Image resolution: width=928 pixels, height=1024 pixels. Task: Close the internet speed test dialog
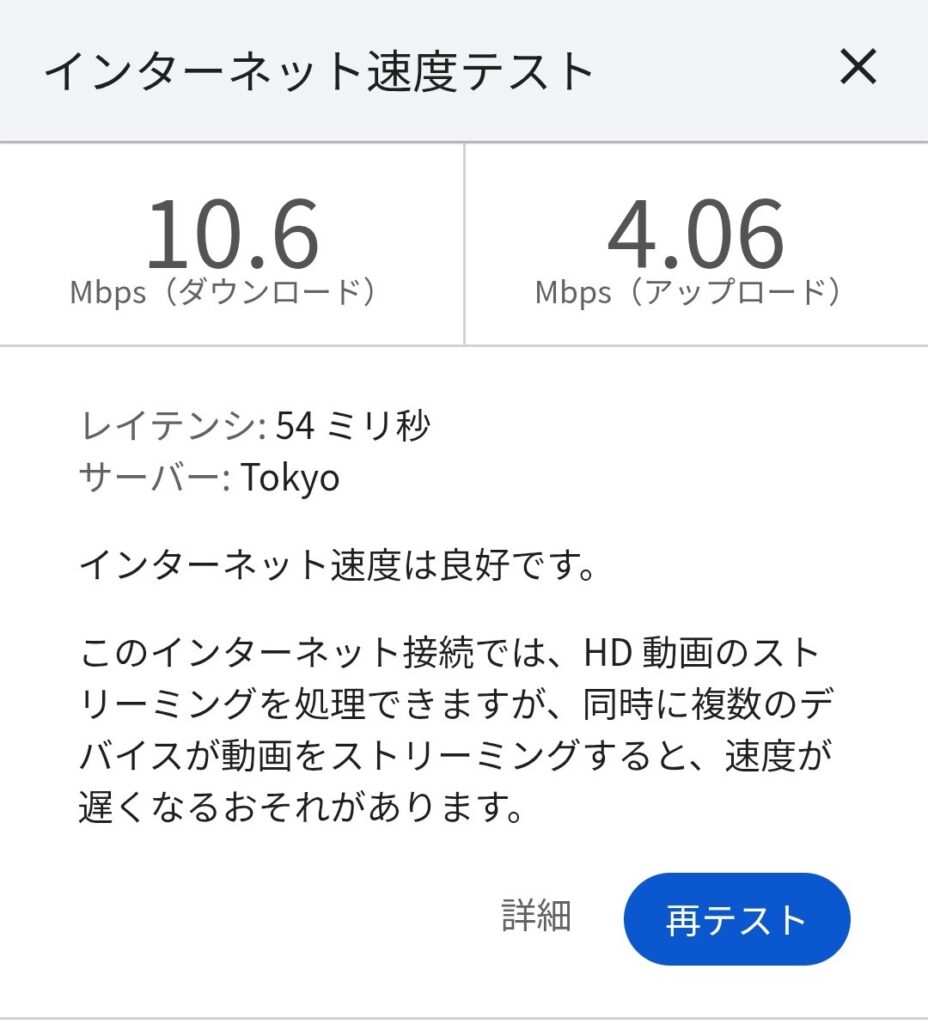pos(857,68)
